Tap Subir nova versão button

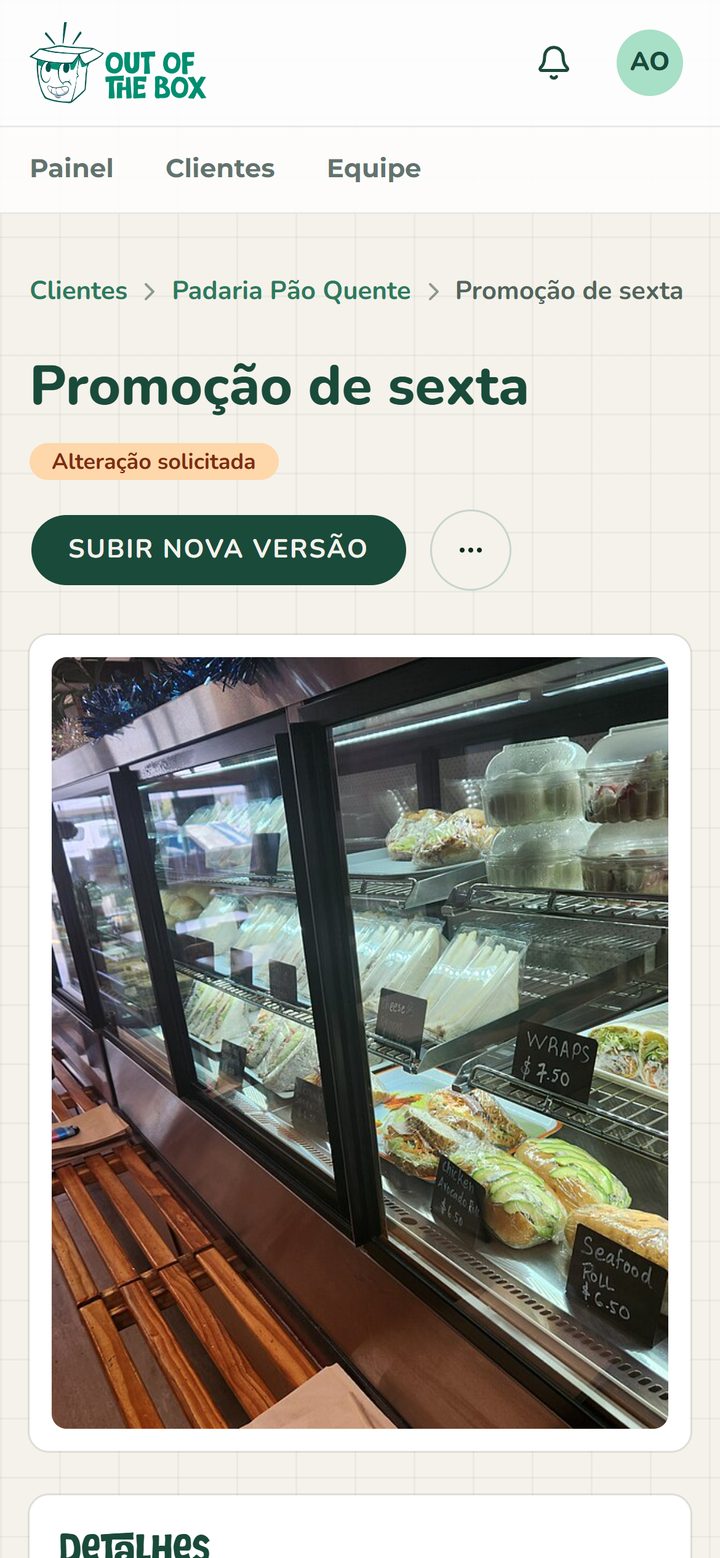218,549
